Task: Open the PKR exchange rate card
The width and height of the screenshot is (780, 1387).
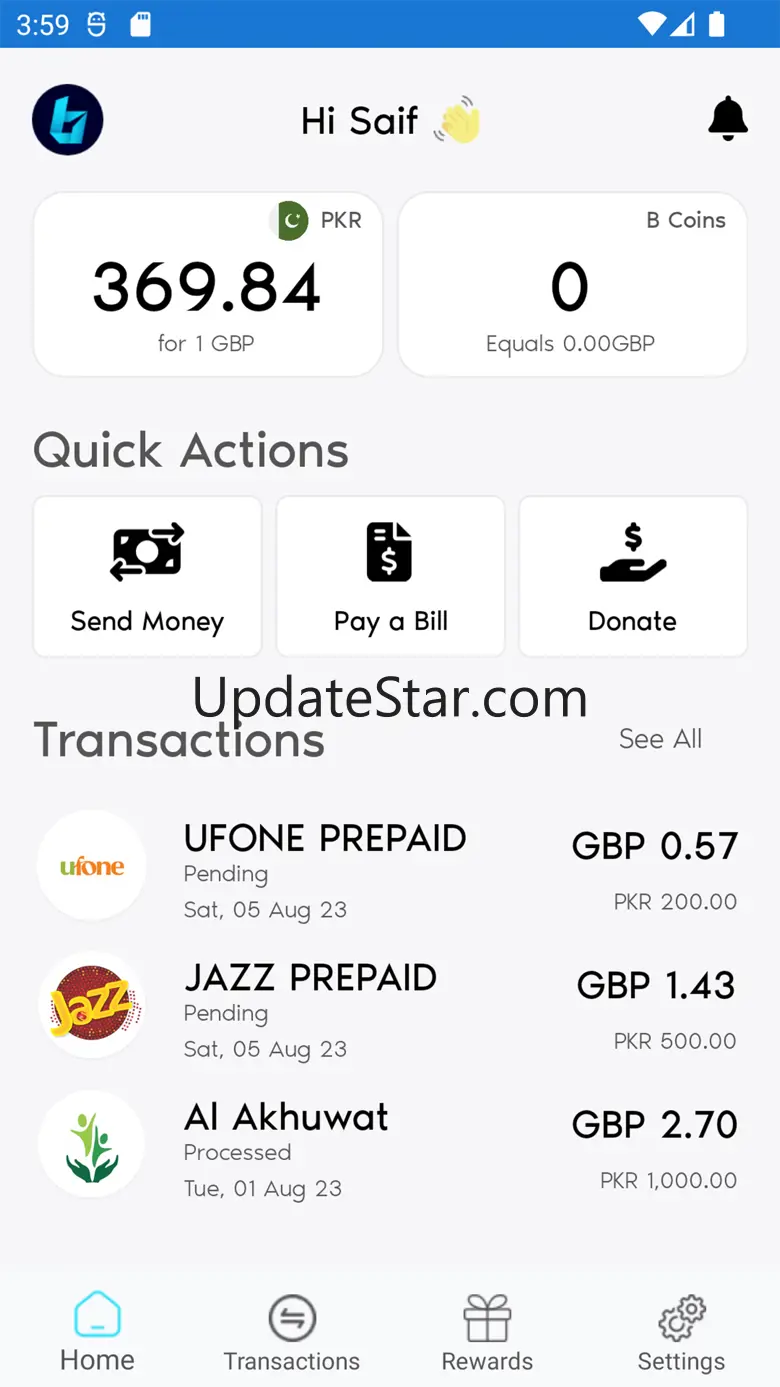Action: (208, 285)
